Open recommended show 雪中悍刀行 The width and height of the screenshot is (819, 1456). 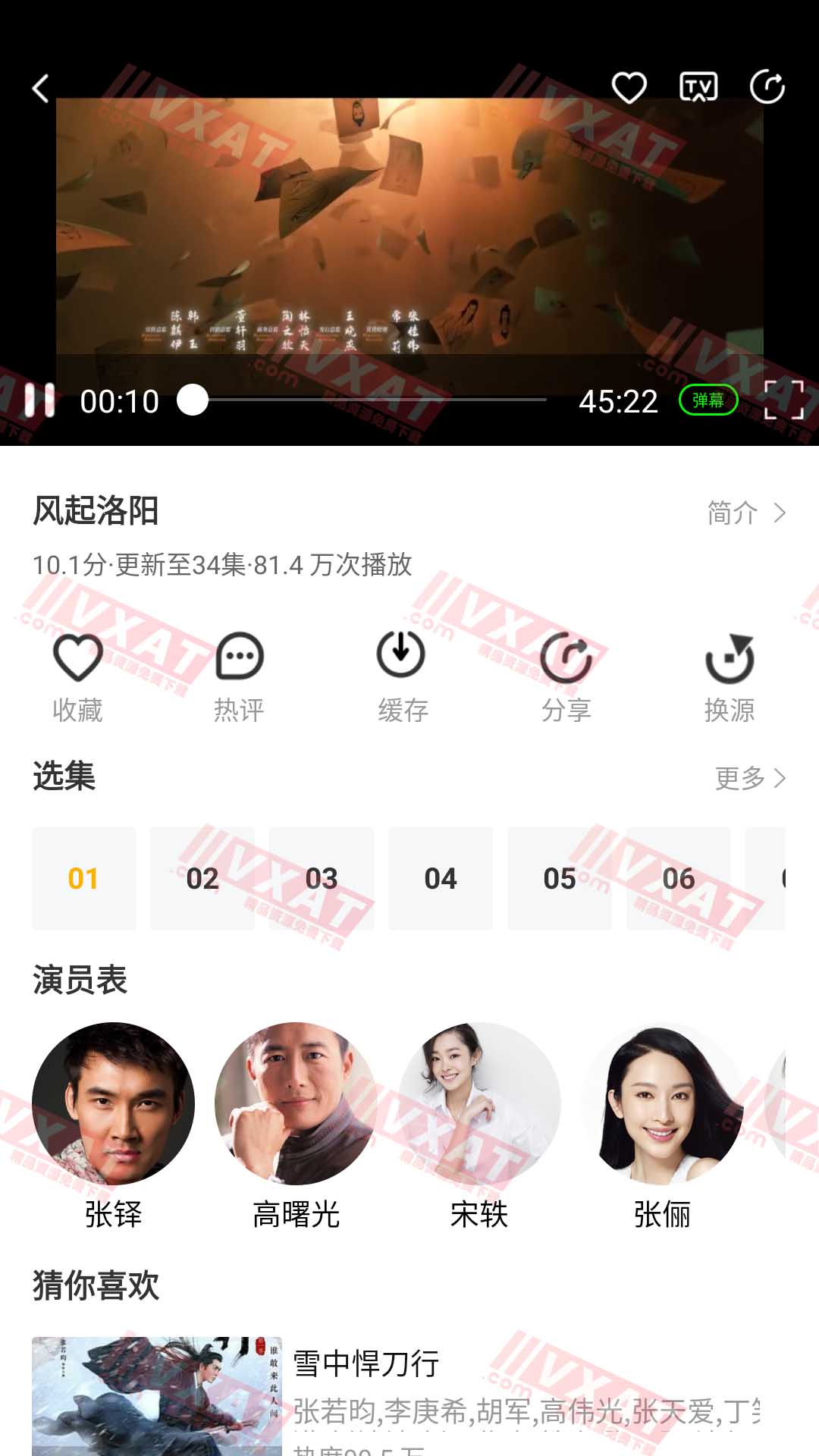coord(366,1363)
